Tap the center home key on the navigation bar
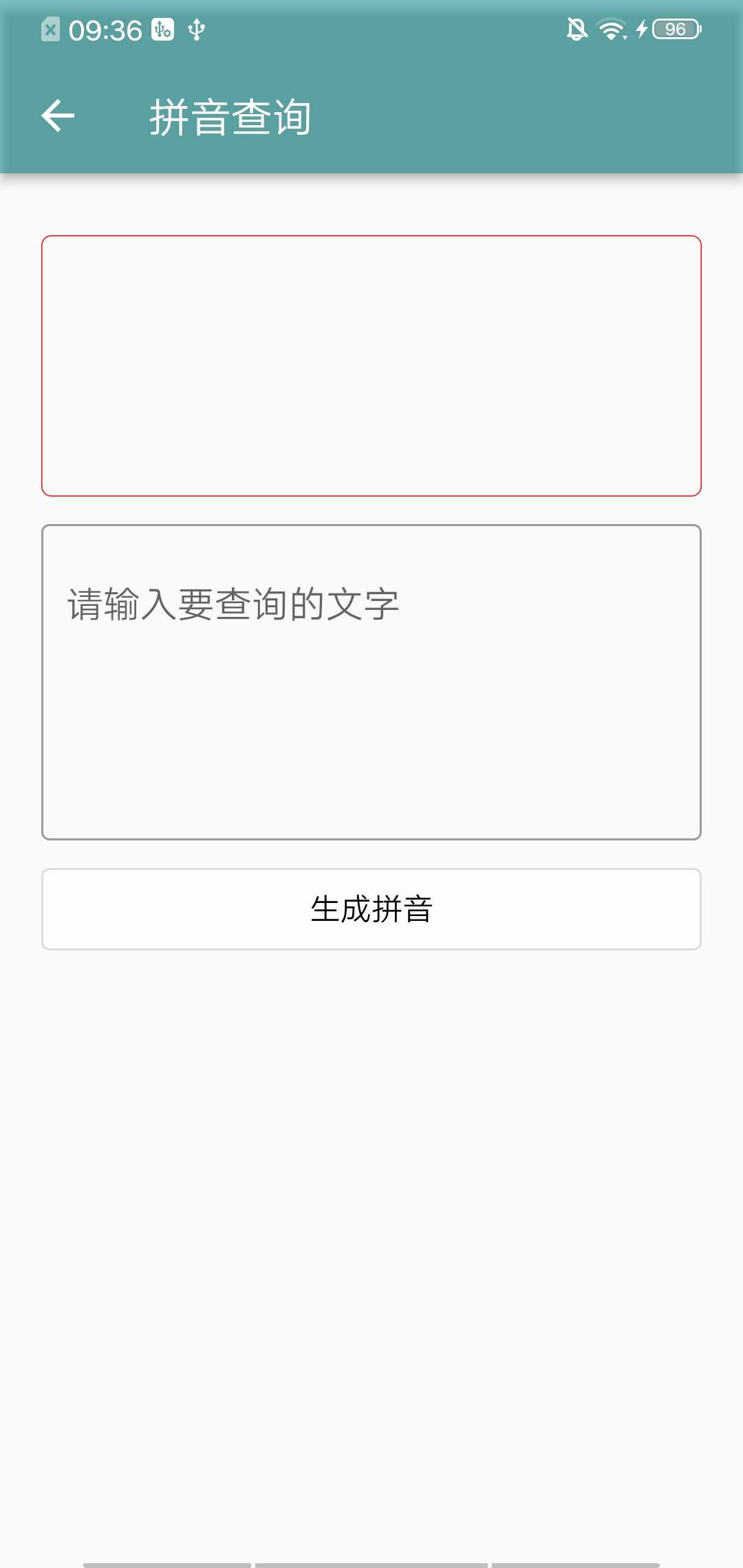Image resolution: width=743 pixels, height=1568 pixels. point(371,1561)
